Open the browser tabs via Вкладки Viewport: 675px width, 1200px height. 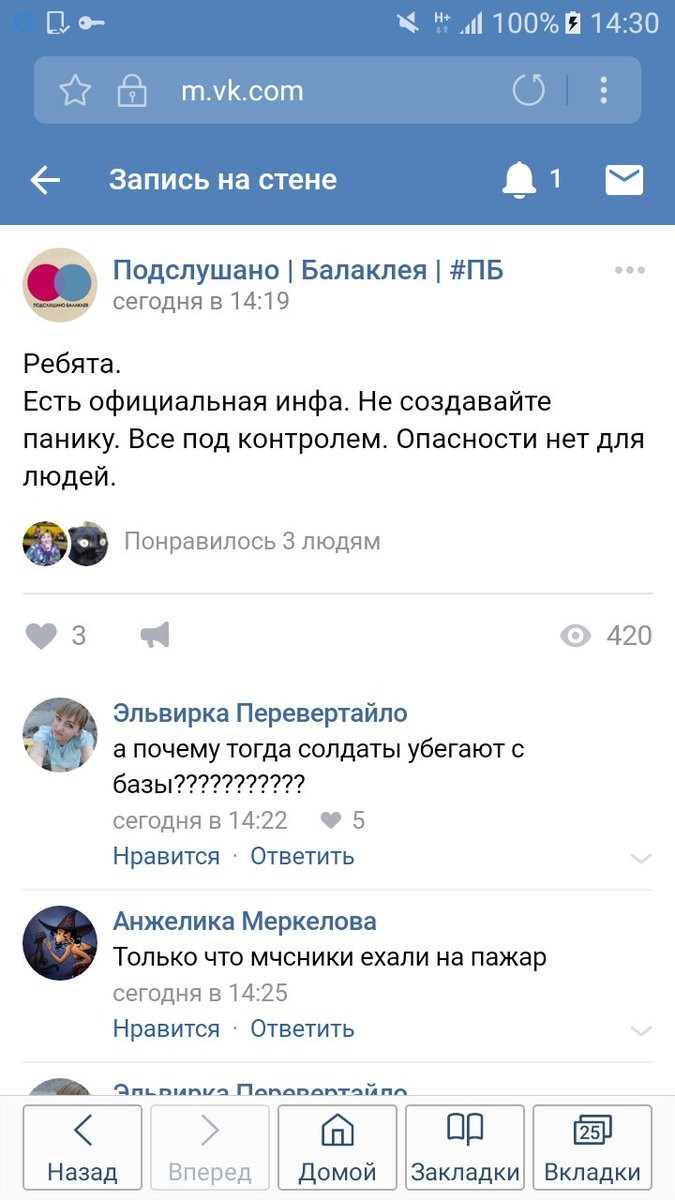592,1146
